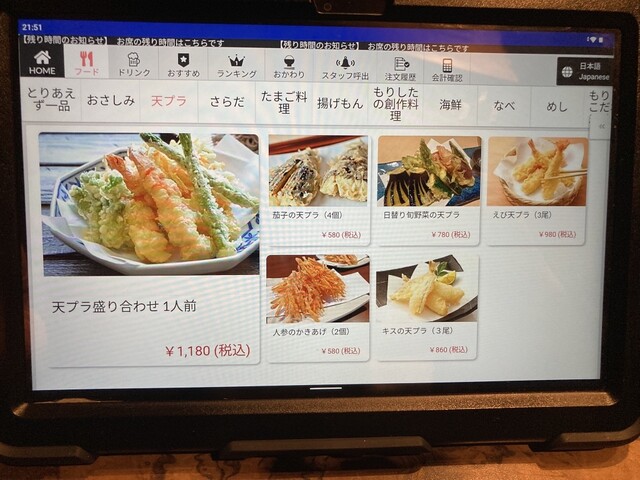Select えび天プラ (3尾)
This screenshot has height=480, width=640.
(536, 190)
